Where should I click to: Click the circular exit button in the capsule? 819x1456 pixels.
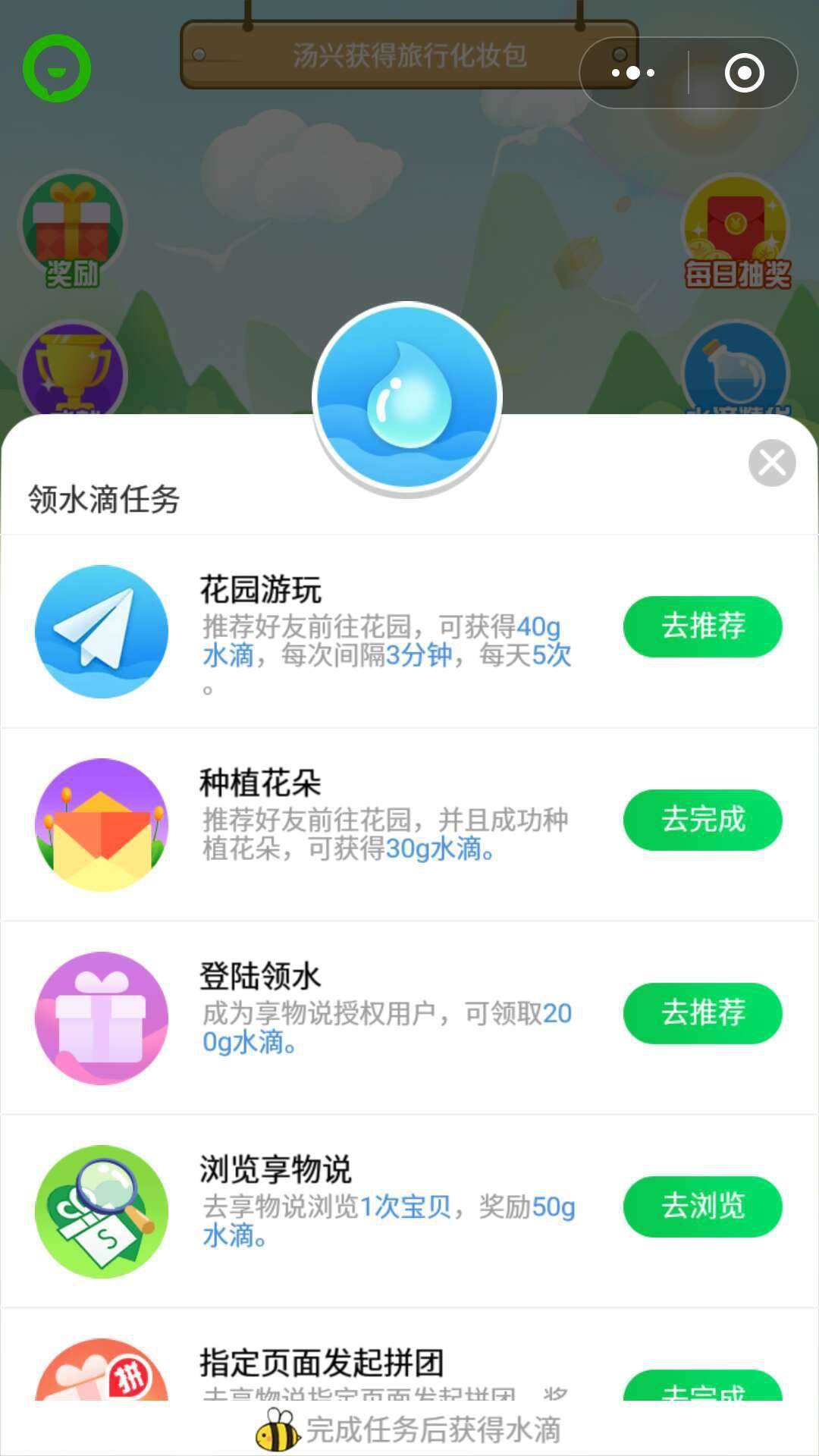pos(743,73)
